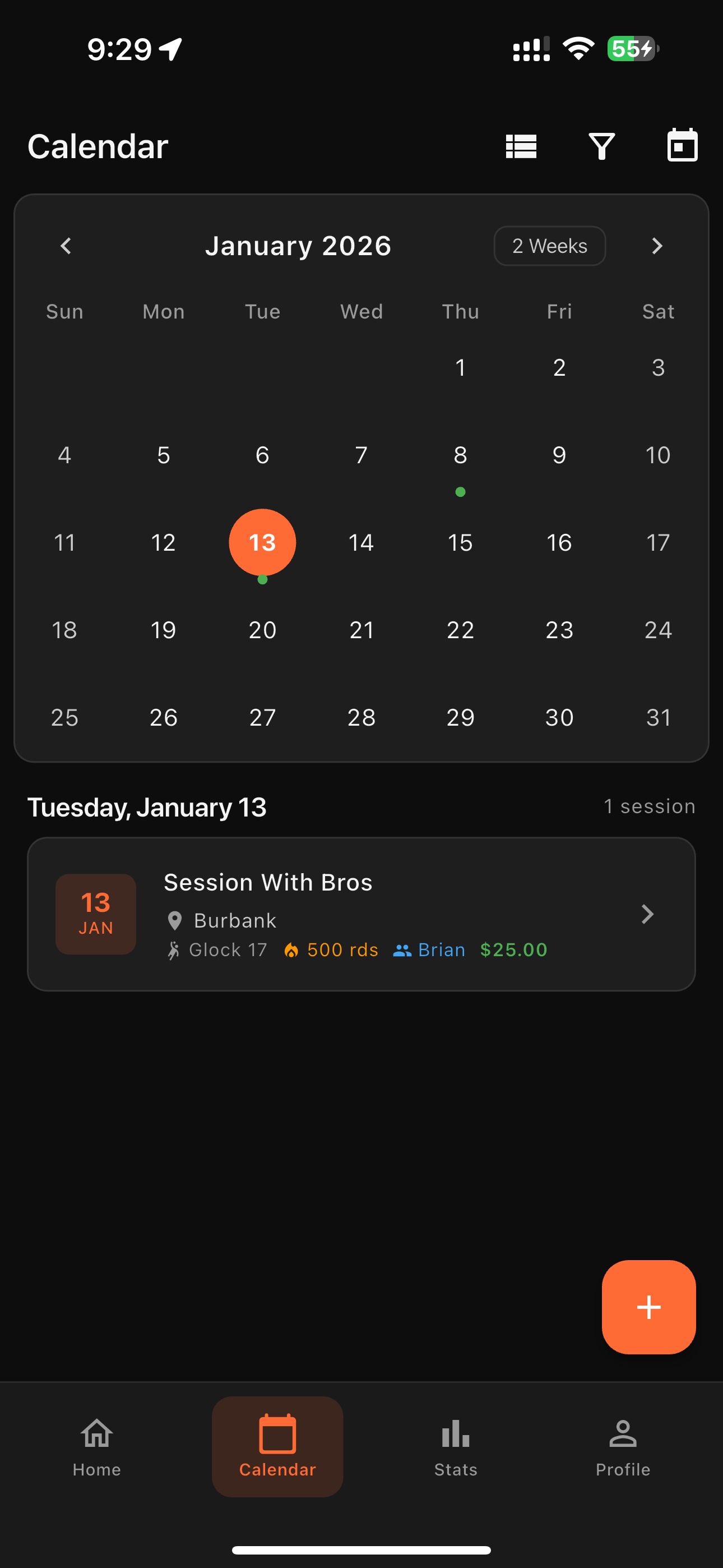The height and width of the screenshot is (1568, 723).
Task: Open the filter icon
Action: coord(601,145)
